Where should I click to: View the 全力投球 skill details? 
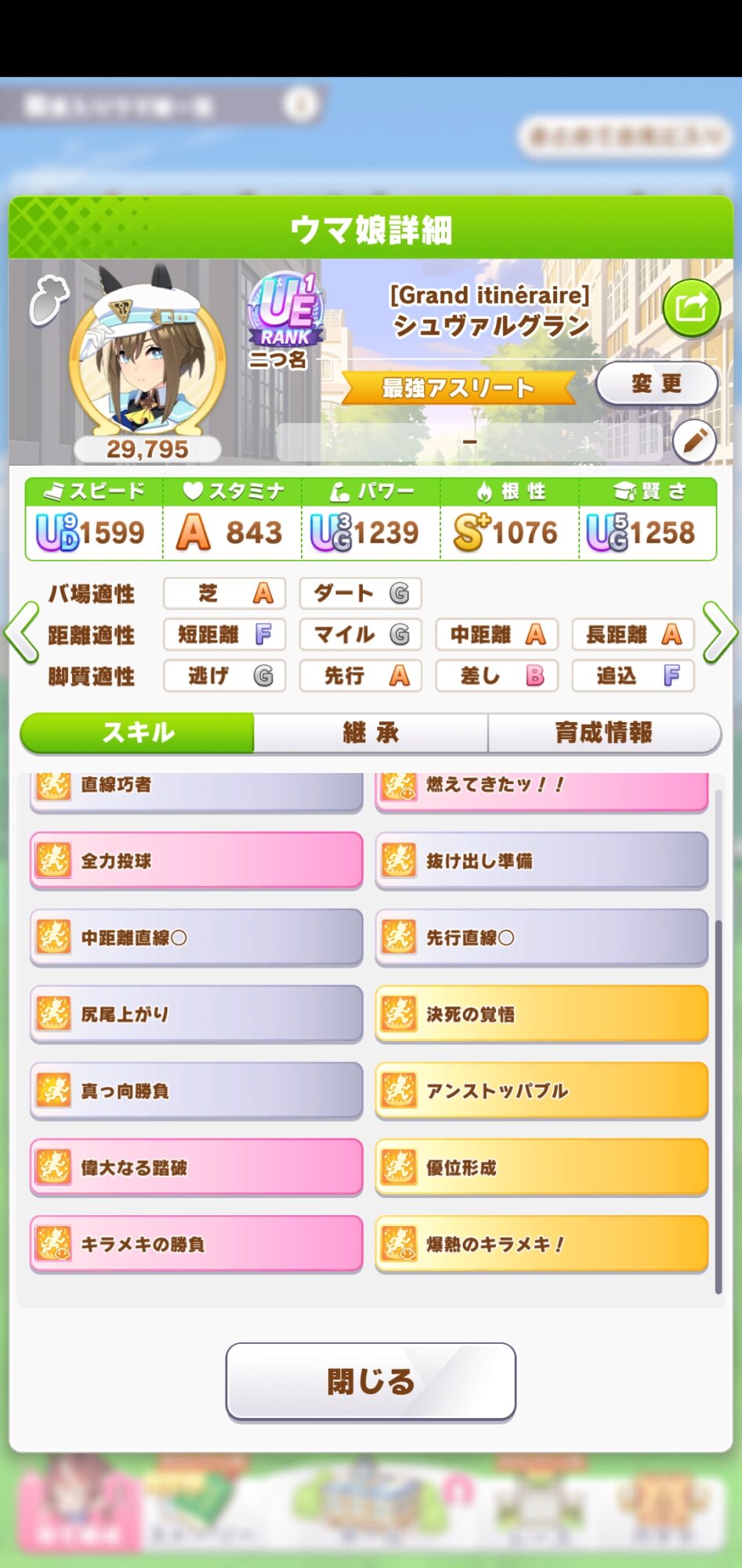[x=196, y=861]
